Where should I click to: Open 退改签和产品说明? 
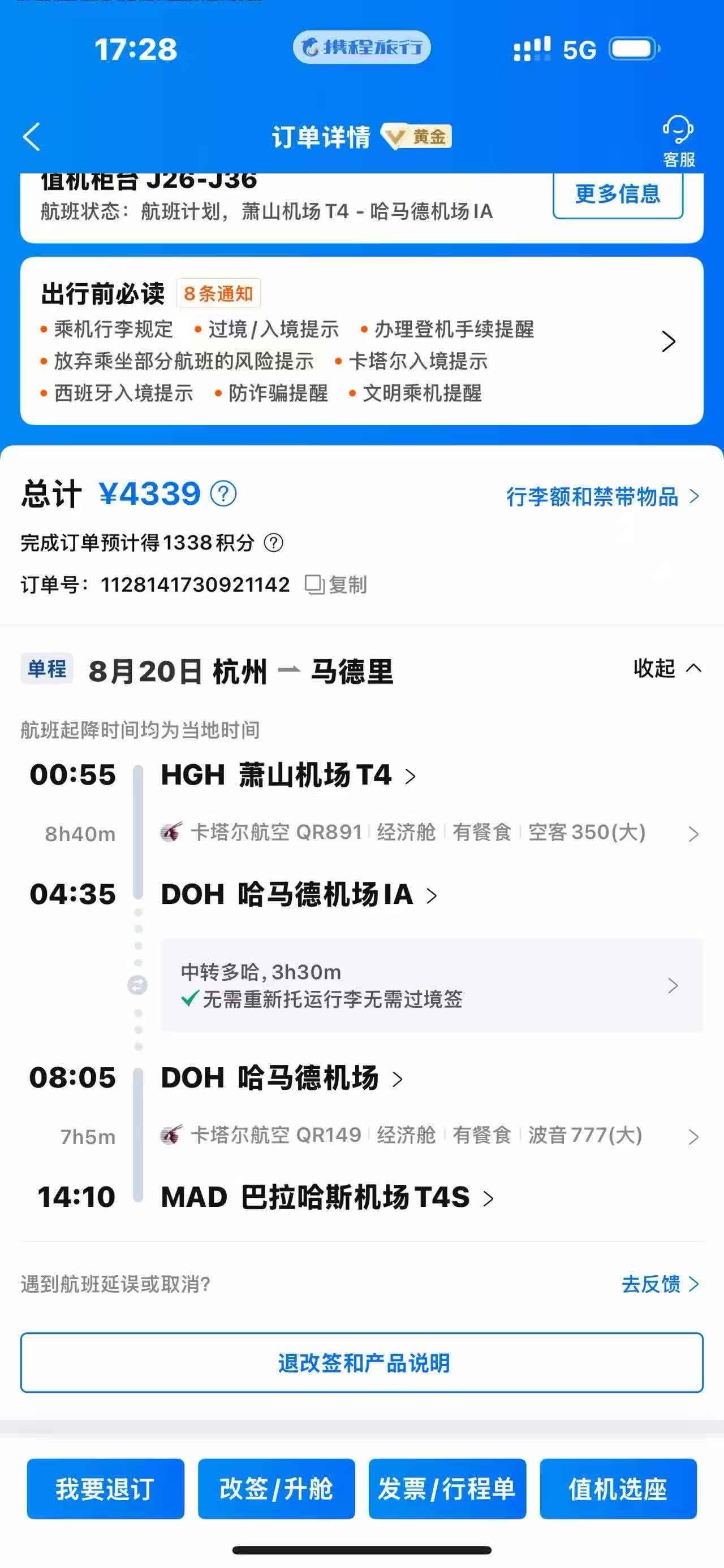pyautogui.click(x=361, y=1363)
